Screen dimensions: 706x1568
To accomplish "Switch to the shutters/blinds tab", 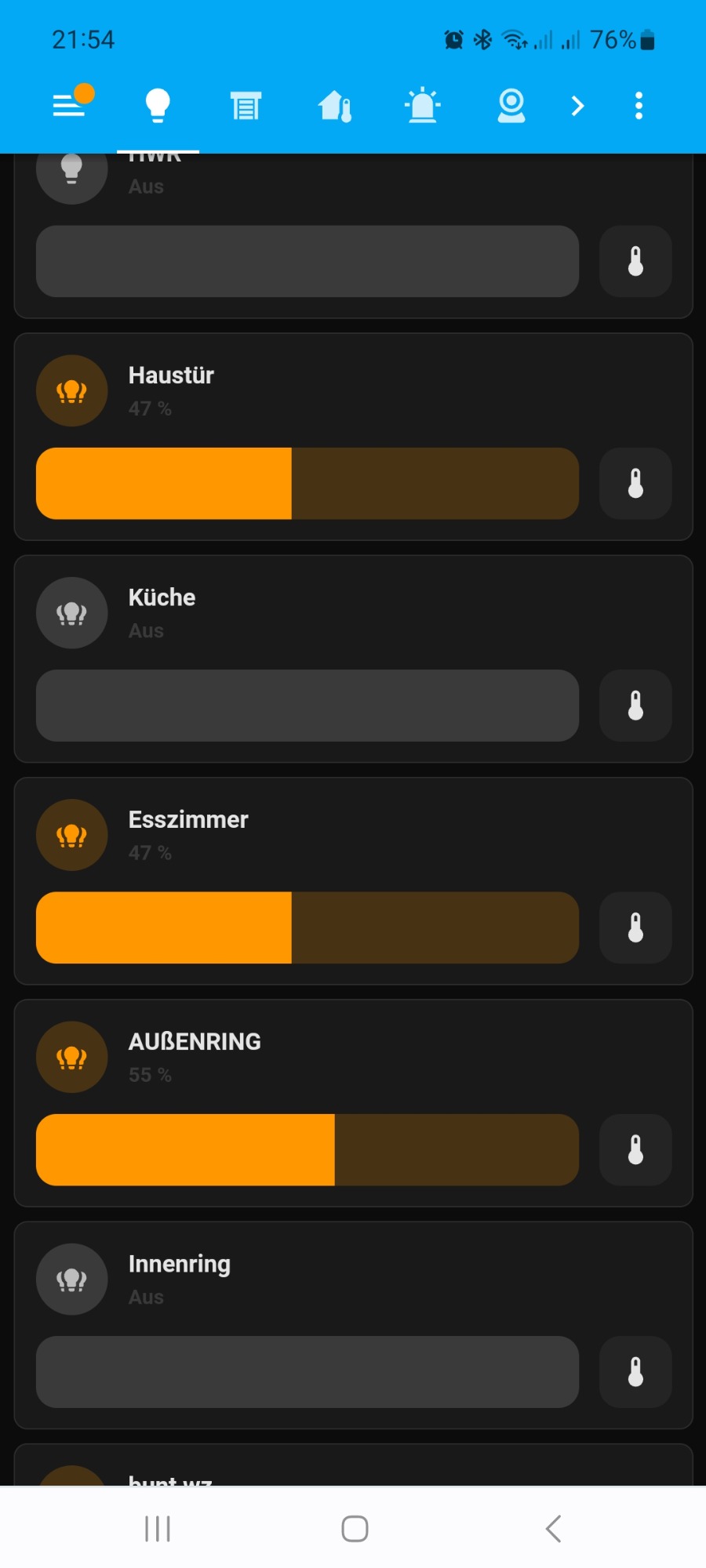I will (x=246, y=106).
